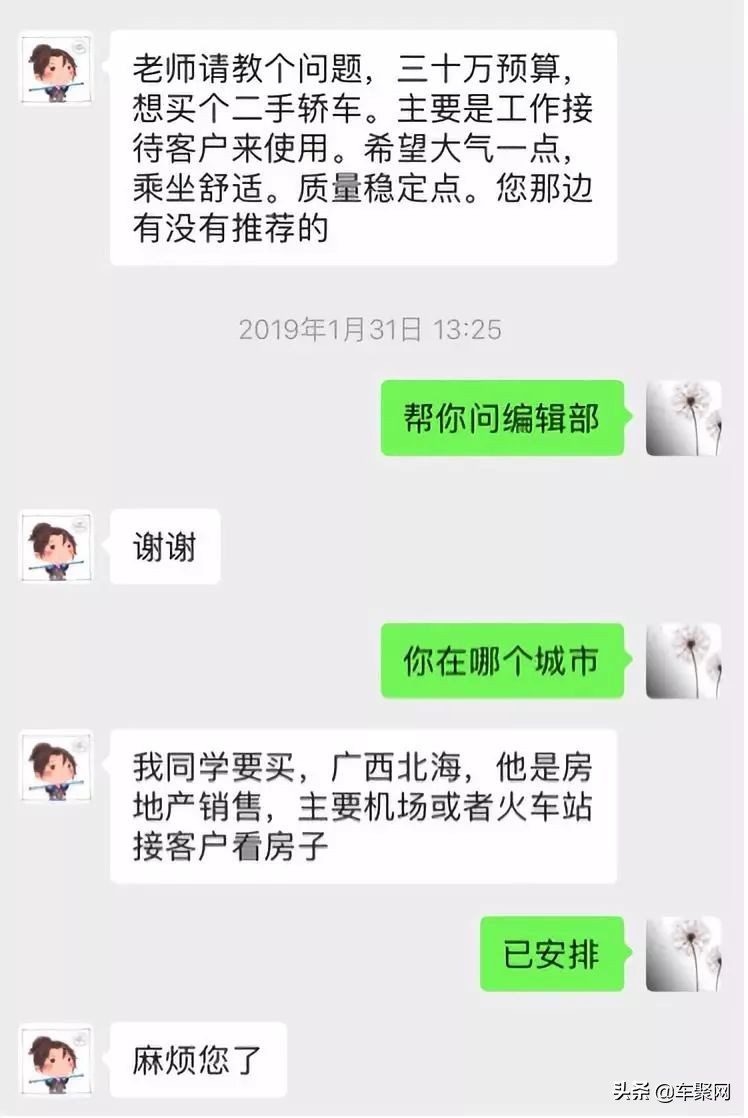This screenshot has height=1118, width=748.
Task: Select the '谢谢' message bubble
Action: coord(164,547)
